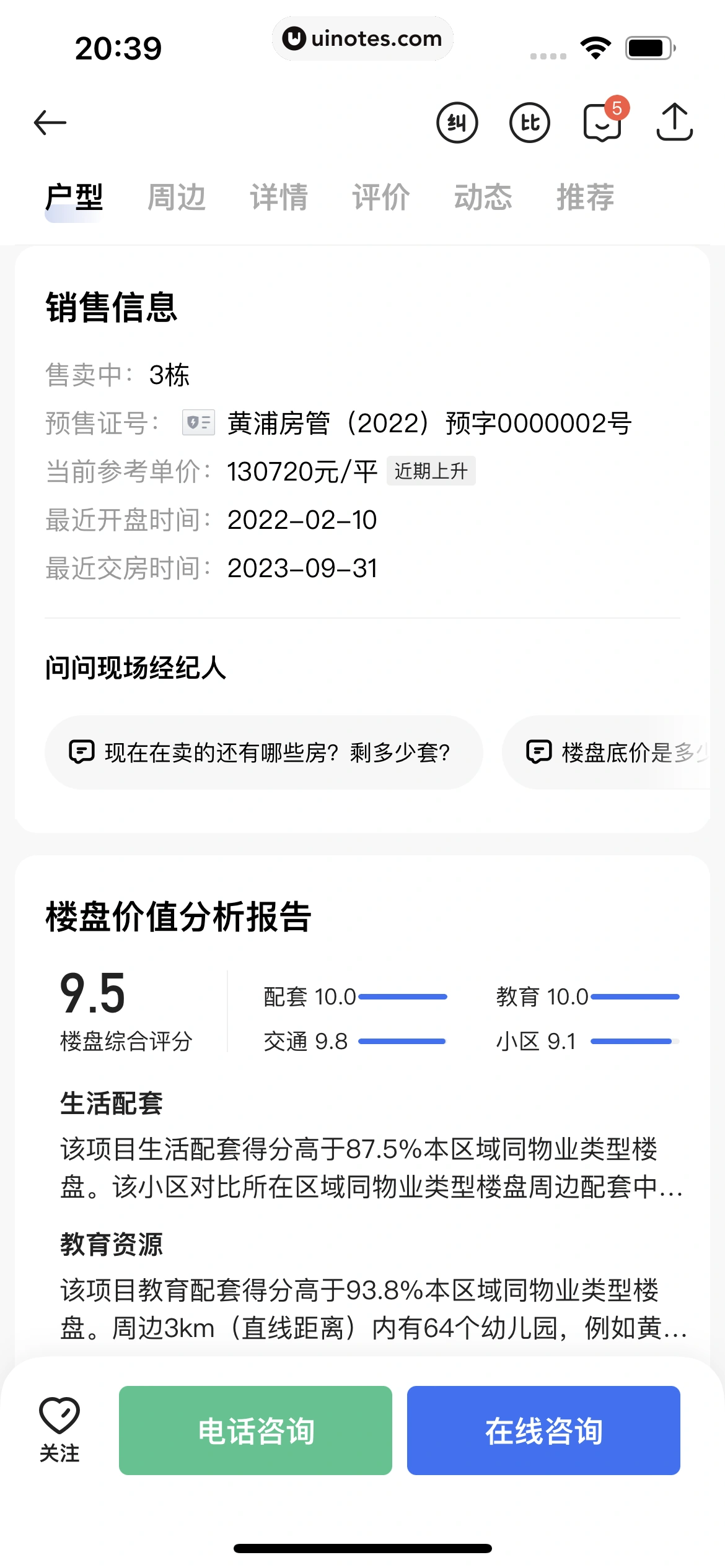Screen dimensions: 725x1568
Task: Open messages with 5 unread
Action: coord(602,123)
